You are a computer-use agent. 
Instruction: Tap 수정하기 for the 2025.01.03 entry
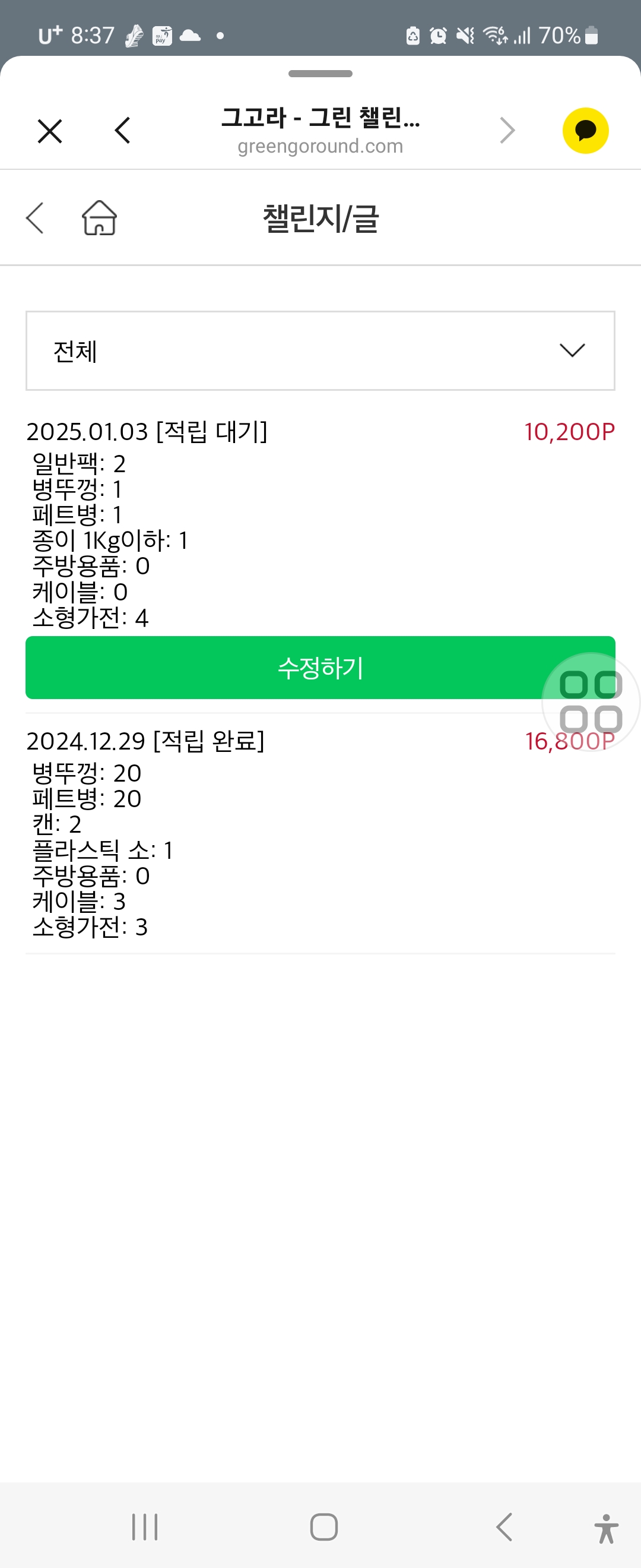[x=280, y=668]
